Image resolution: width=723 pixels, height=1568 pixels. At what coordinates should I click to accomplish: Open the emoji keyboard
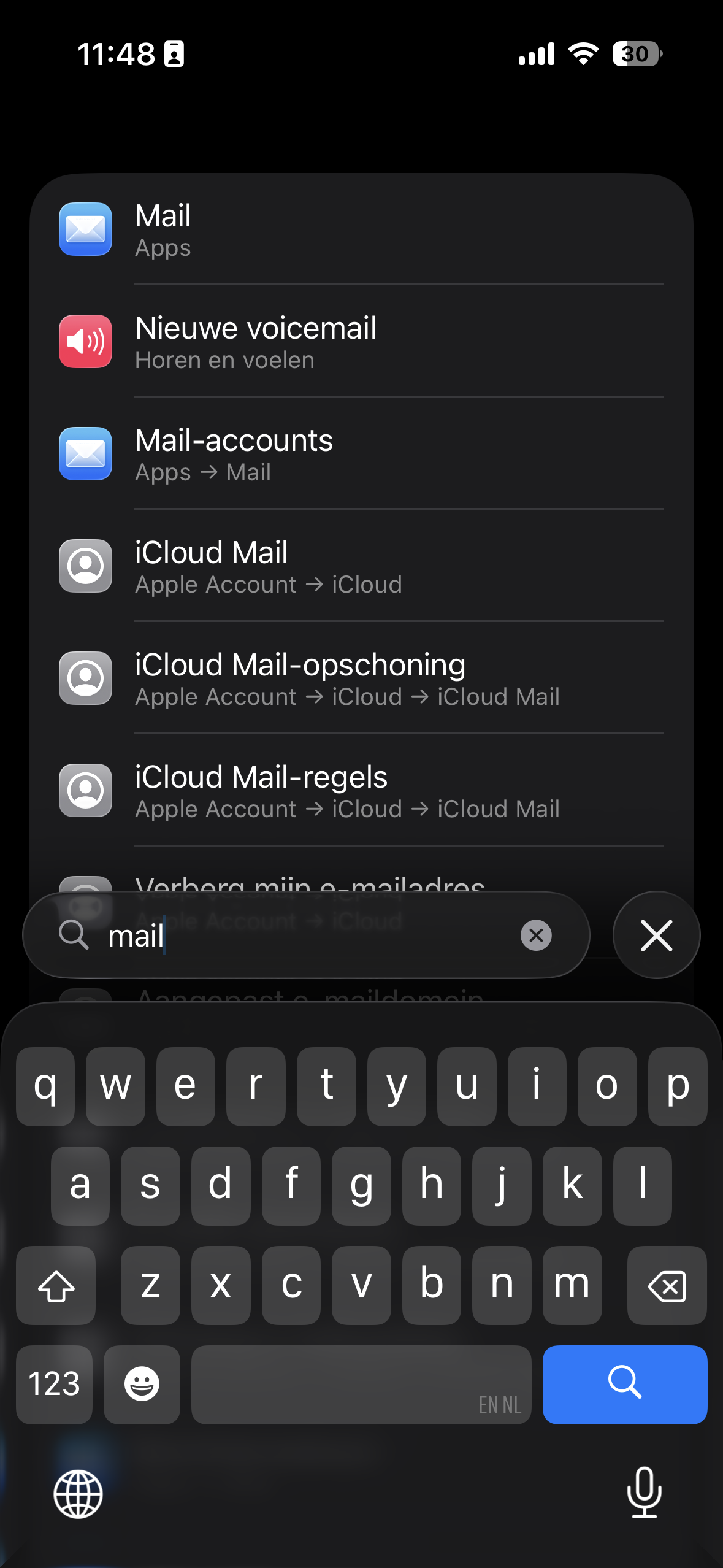pyautogui.click(x=142, y=1384)
